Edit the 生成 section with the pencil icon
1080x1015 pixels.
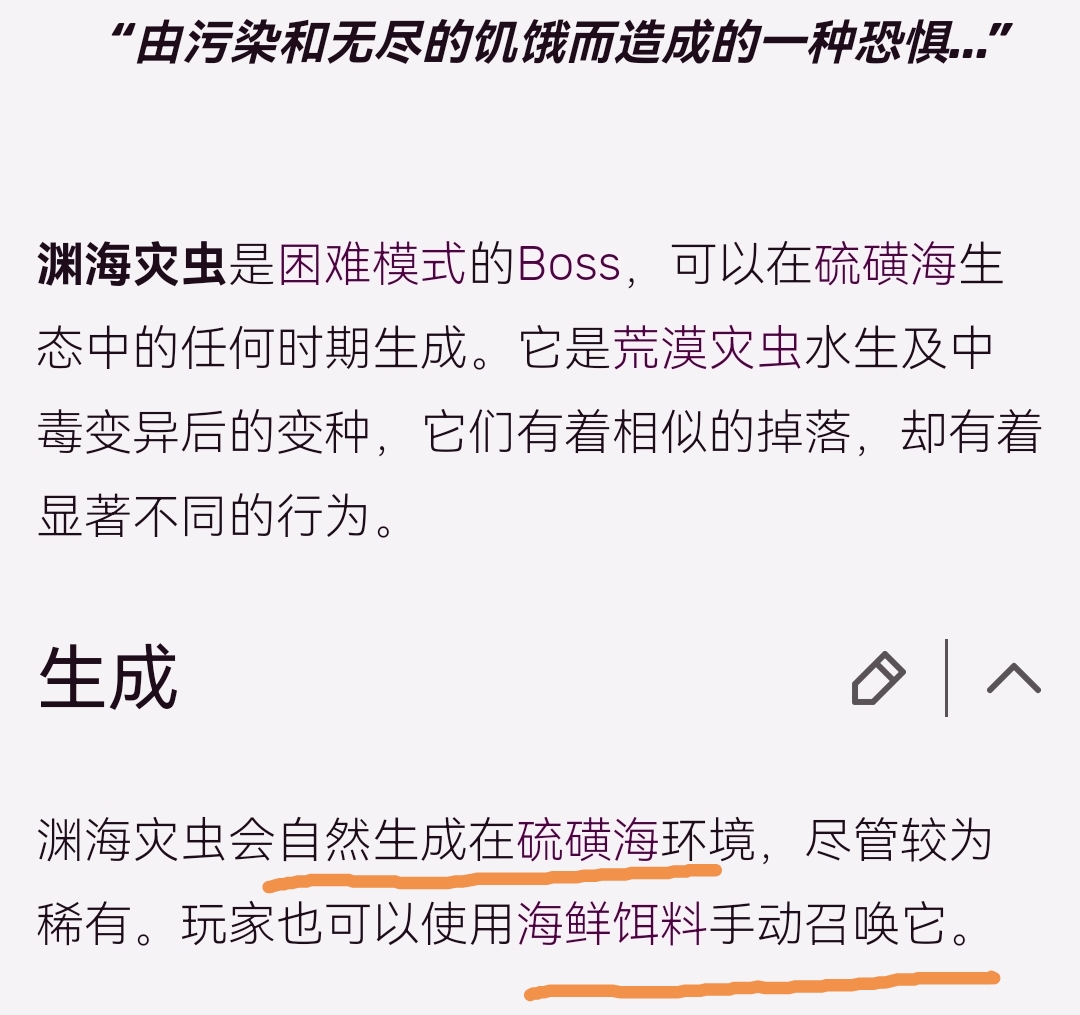pos(879,679)
